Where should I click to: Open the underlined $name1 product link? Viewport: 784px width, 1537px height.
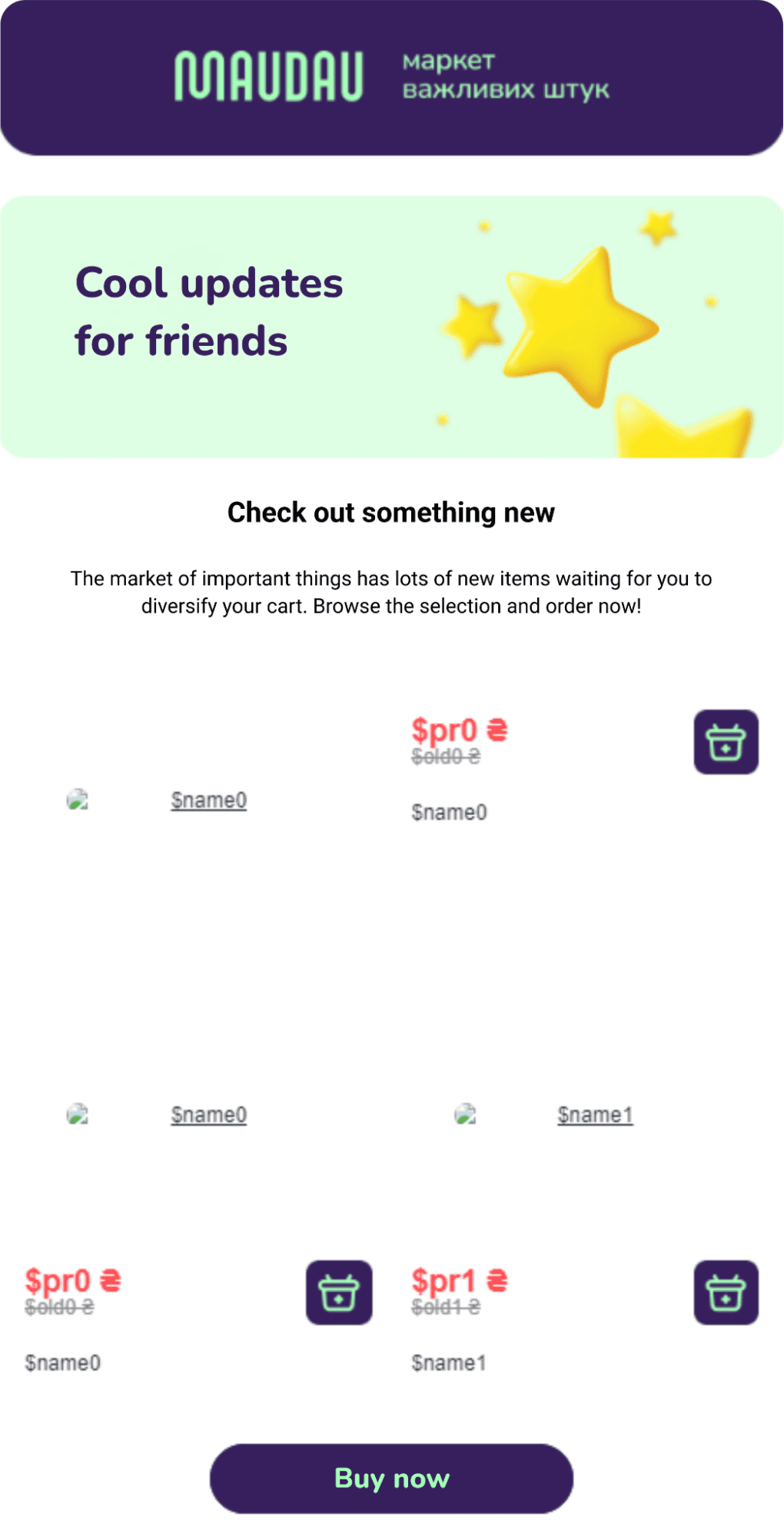pos(595,1115)
